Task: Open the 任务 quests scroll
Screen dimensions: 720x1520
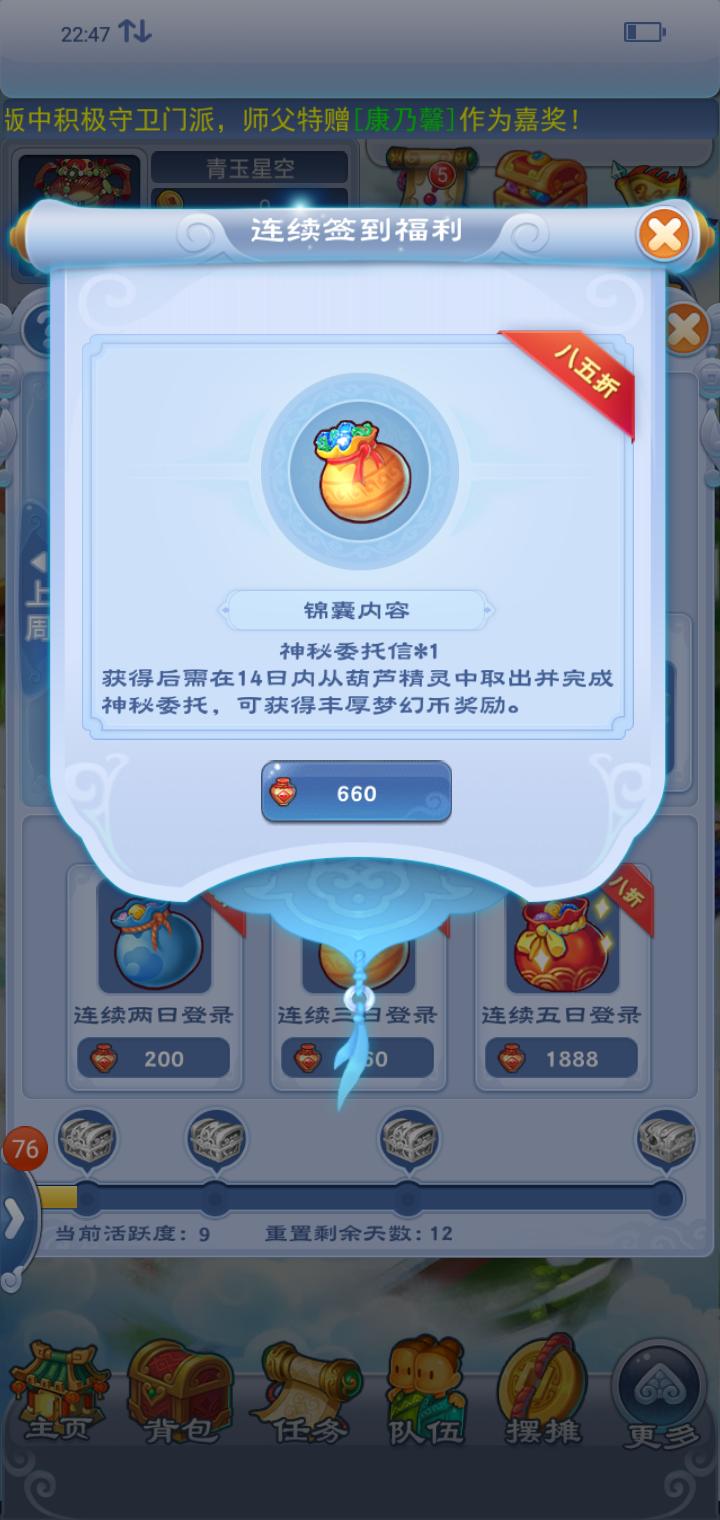Action: click(306, 1391)
